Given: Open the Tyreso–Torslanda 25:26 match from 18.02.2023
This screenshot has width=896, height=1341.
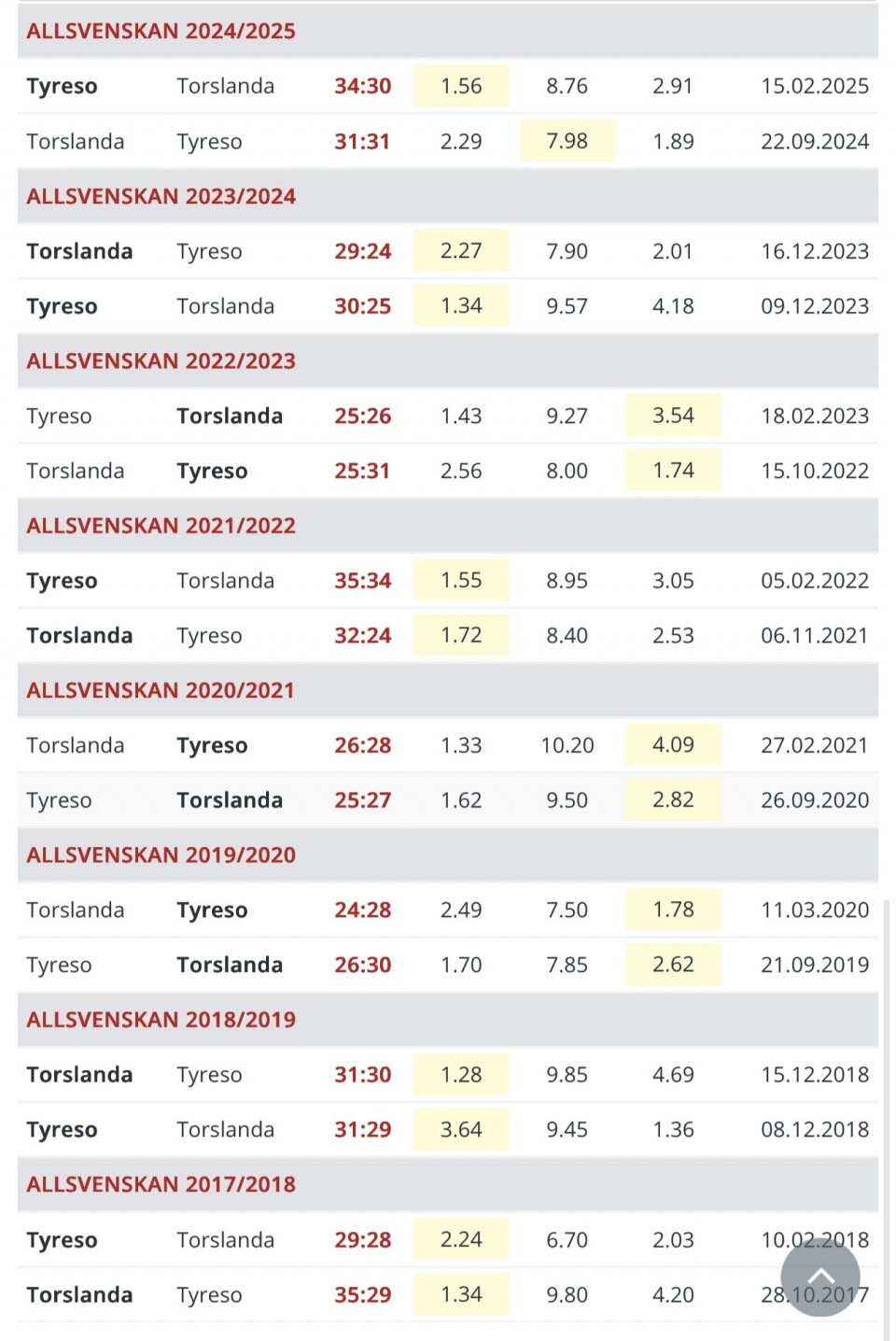Looking at the screenshot, I should click(x=362, y=416).
